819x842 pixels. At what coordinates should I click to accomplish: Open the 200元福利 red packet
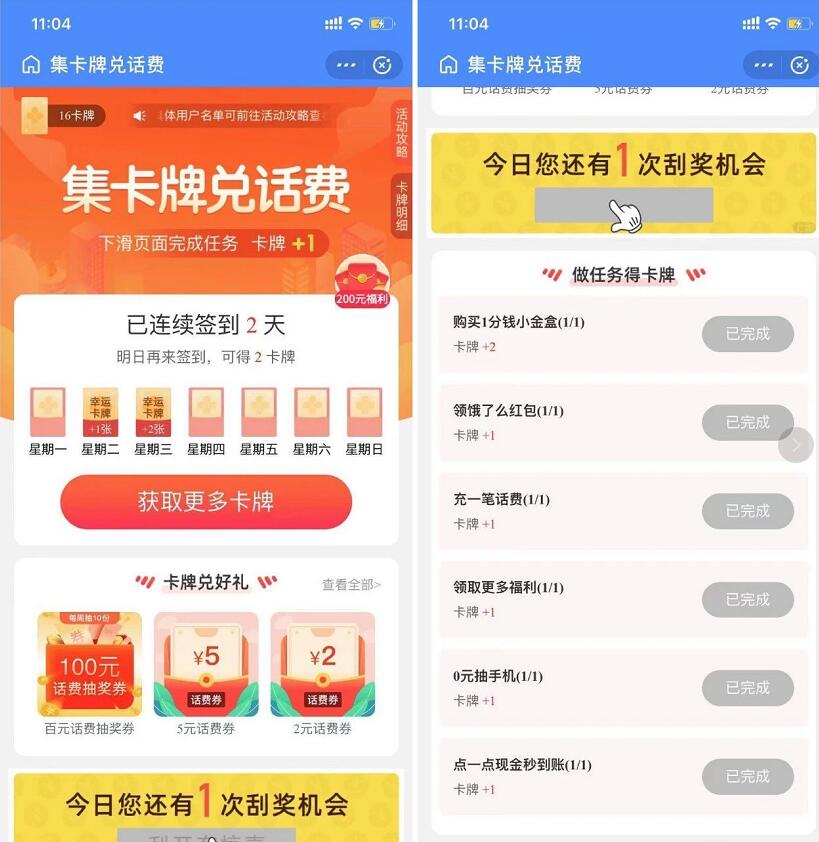pos(362,283)
